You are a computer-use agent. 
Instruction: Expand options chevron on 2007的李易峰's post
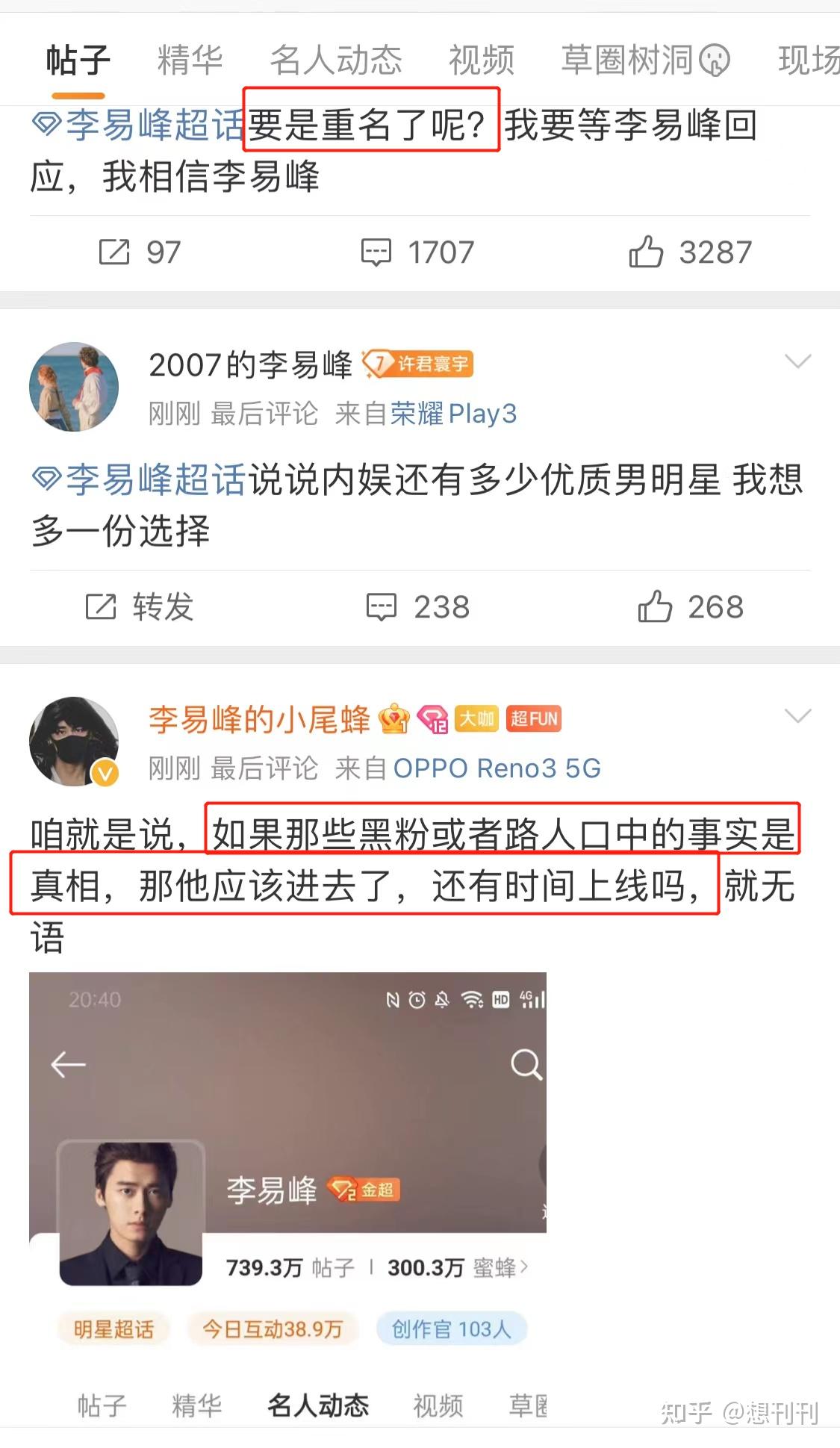click(798, 361)
